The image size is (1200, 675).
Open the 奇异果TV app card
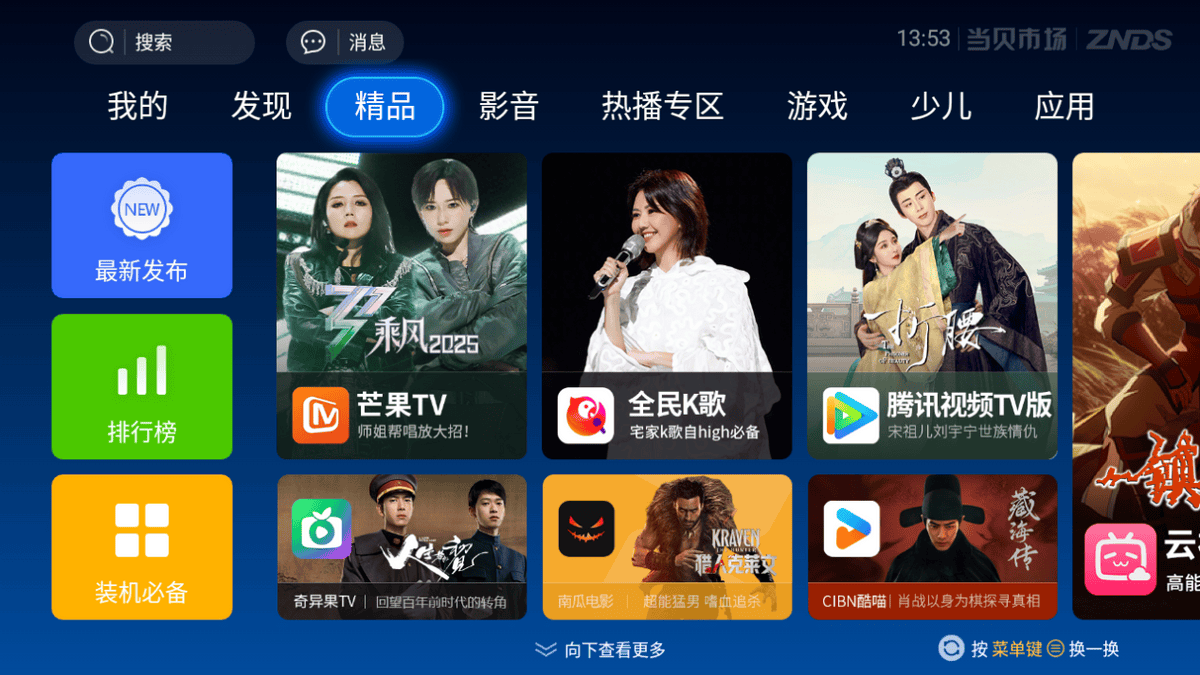click(x=402, y=547)
